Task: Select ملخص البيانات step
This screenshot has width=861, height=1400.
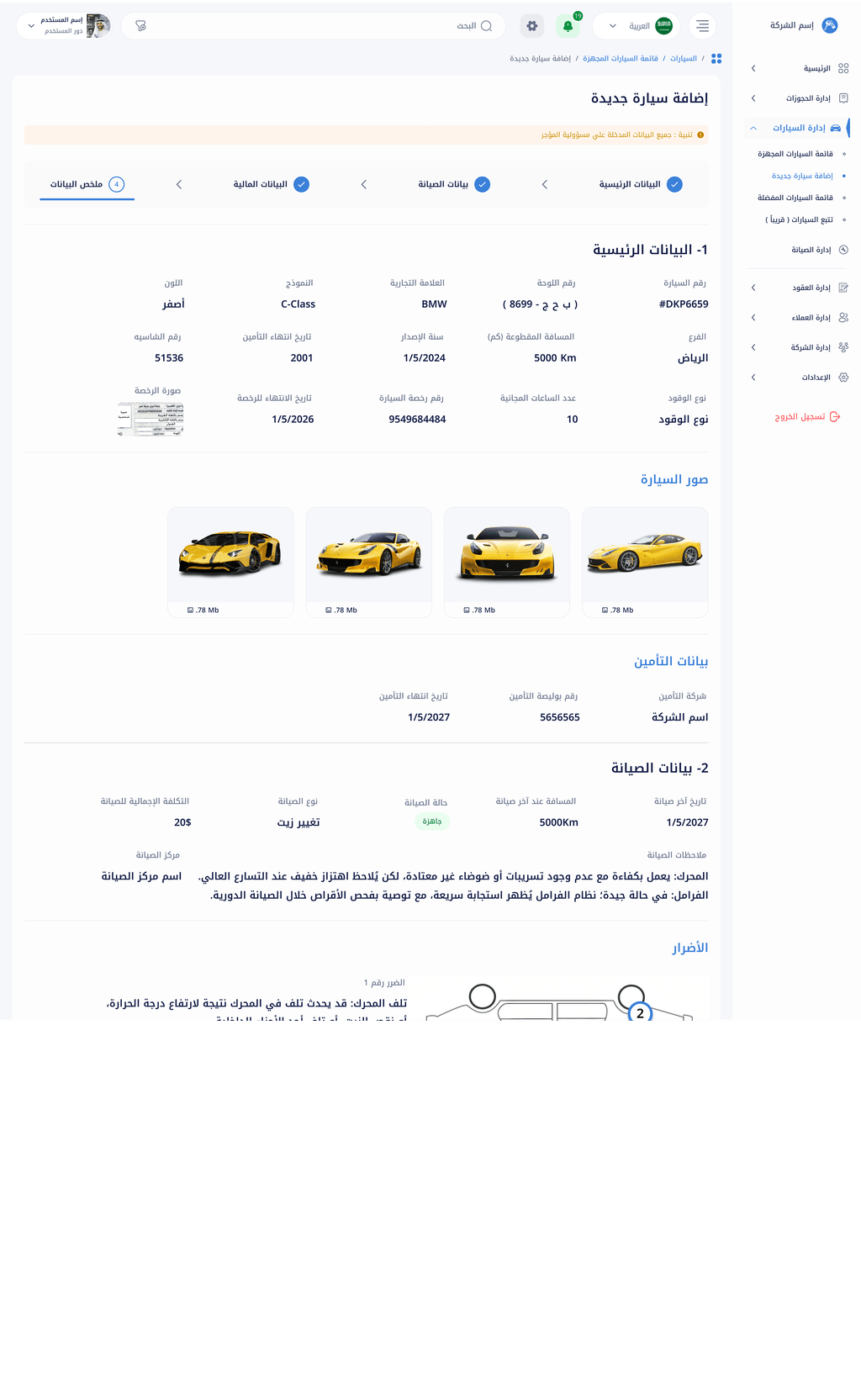Action: click(x=87, y=184)
